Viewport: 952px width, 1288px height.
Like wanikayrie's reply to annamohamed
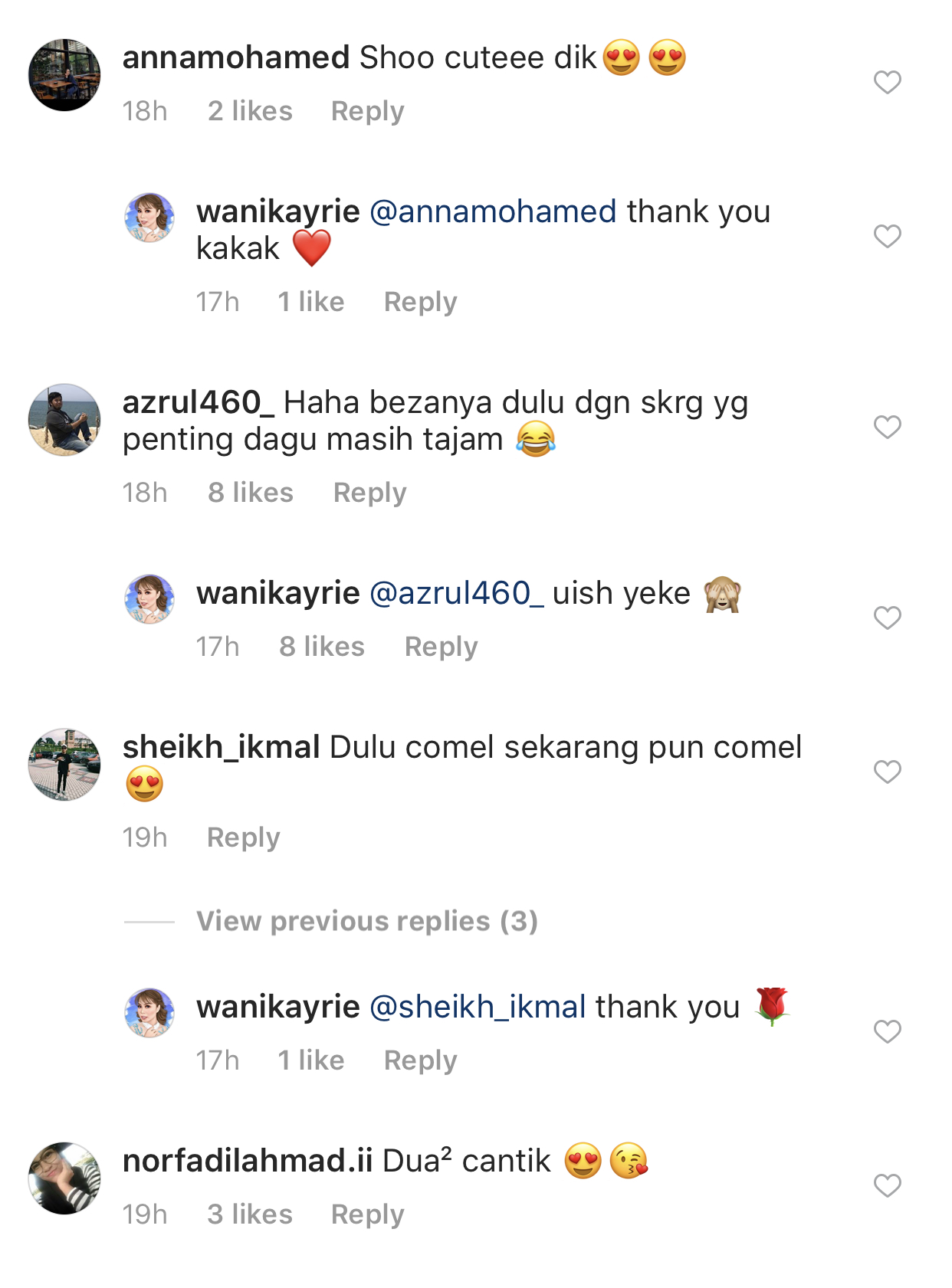point(887,236)
